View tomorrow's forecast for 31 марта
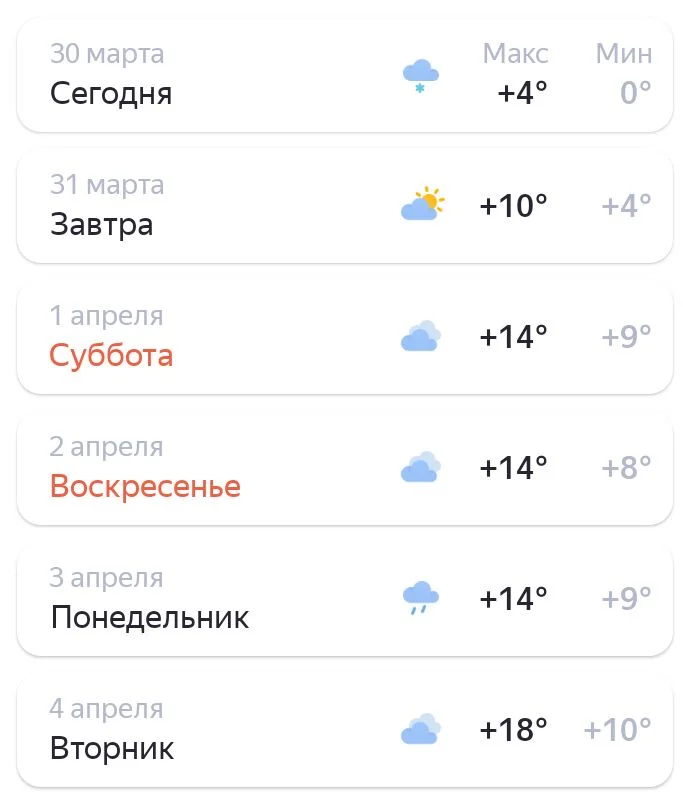 [x=344, y=206]
